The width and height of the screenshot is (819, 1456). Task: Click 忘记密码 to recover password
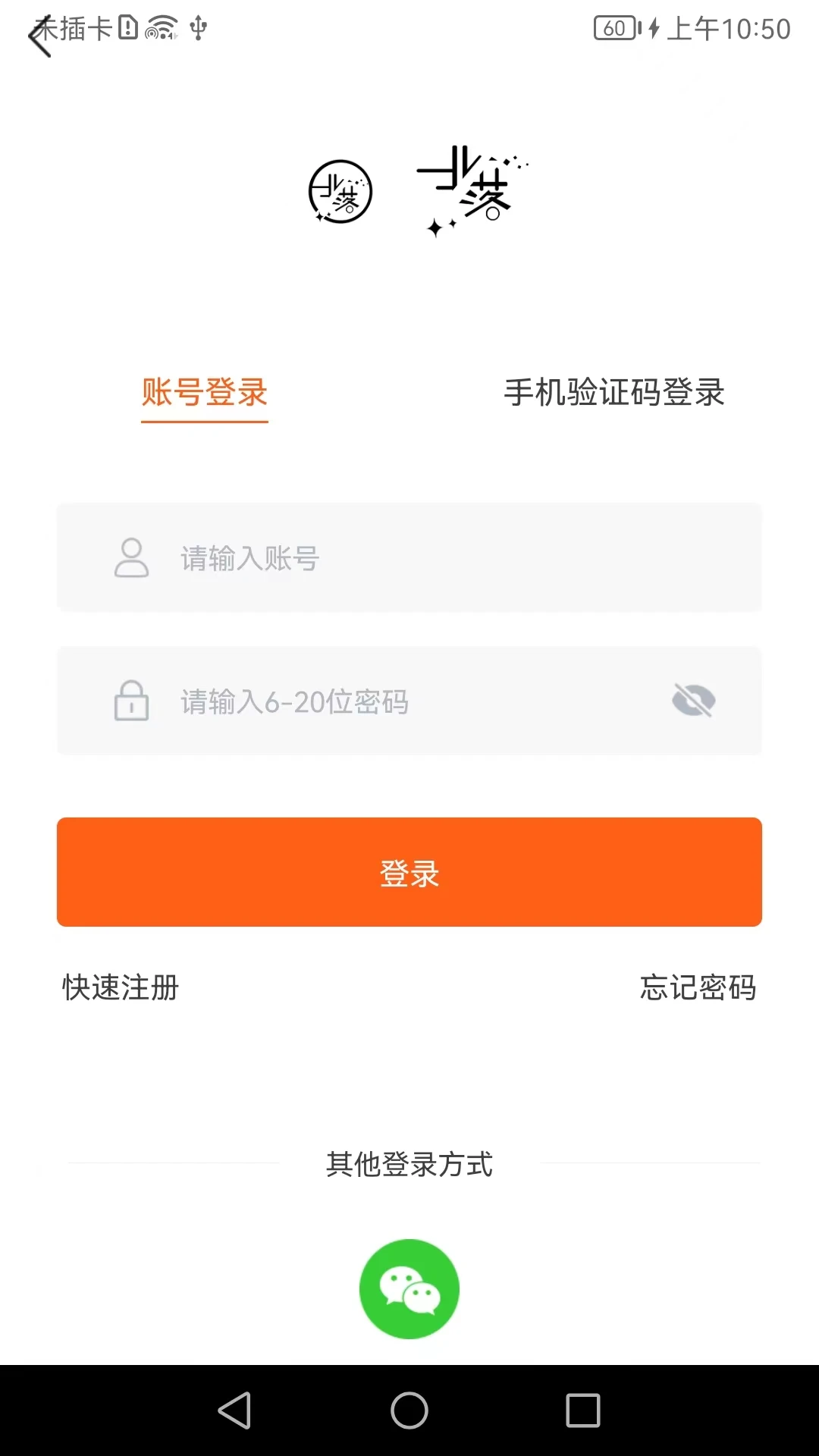click(x=698, y=989)
